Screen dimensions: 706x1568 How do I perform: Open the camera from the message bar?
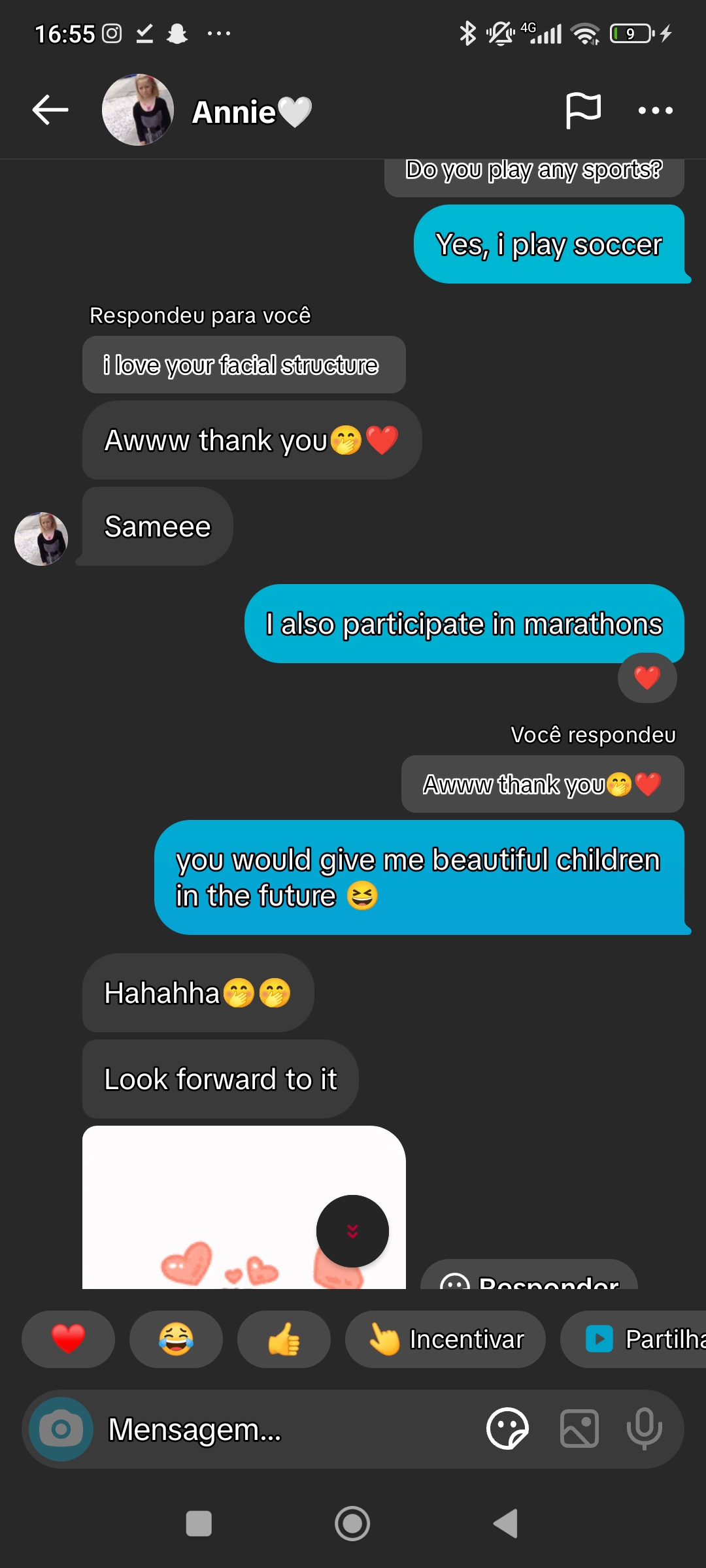coord(61,1429)
